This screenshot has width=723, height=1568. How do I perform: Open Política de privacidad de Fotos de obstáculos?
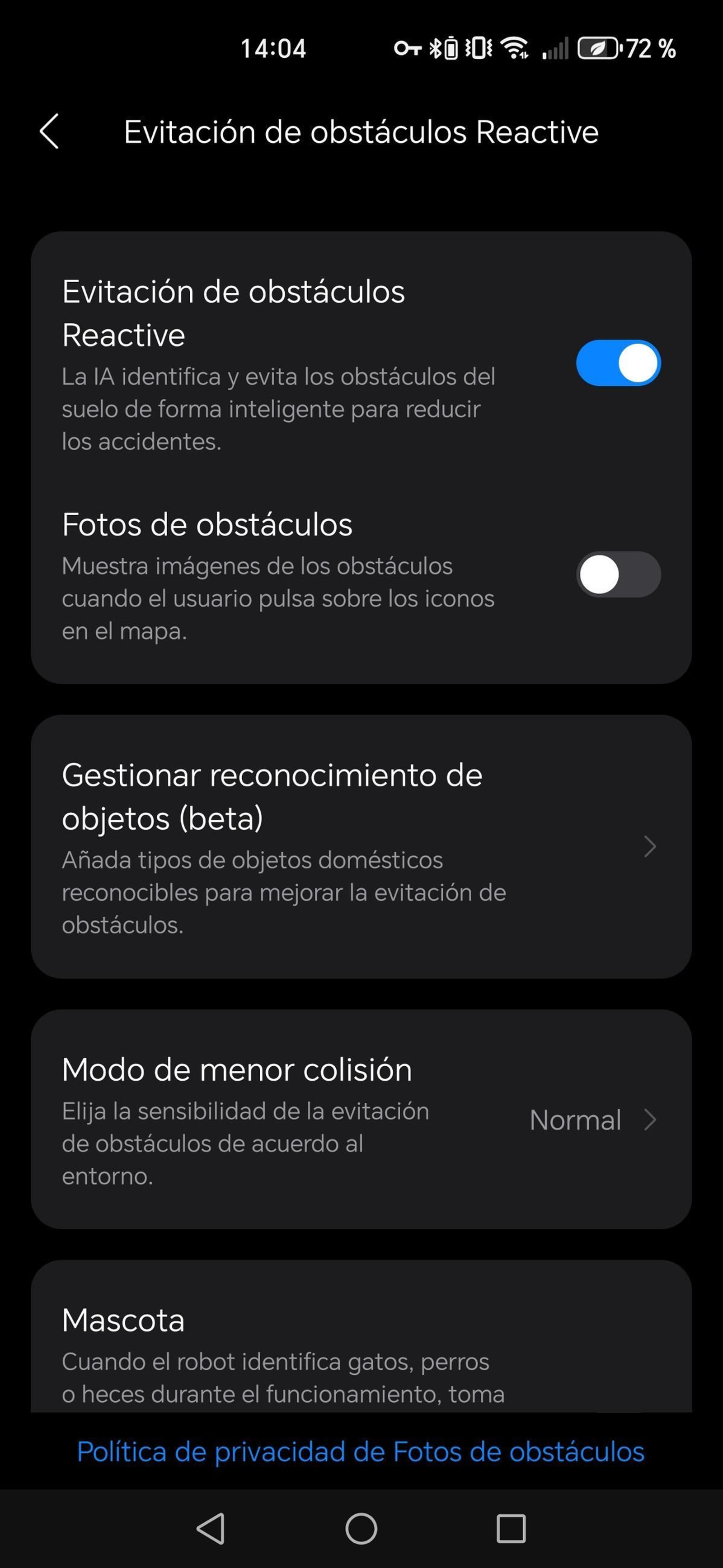tap(361, 1452)
